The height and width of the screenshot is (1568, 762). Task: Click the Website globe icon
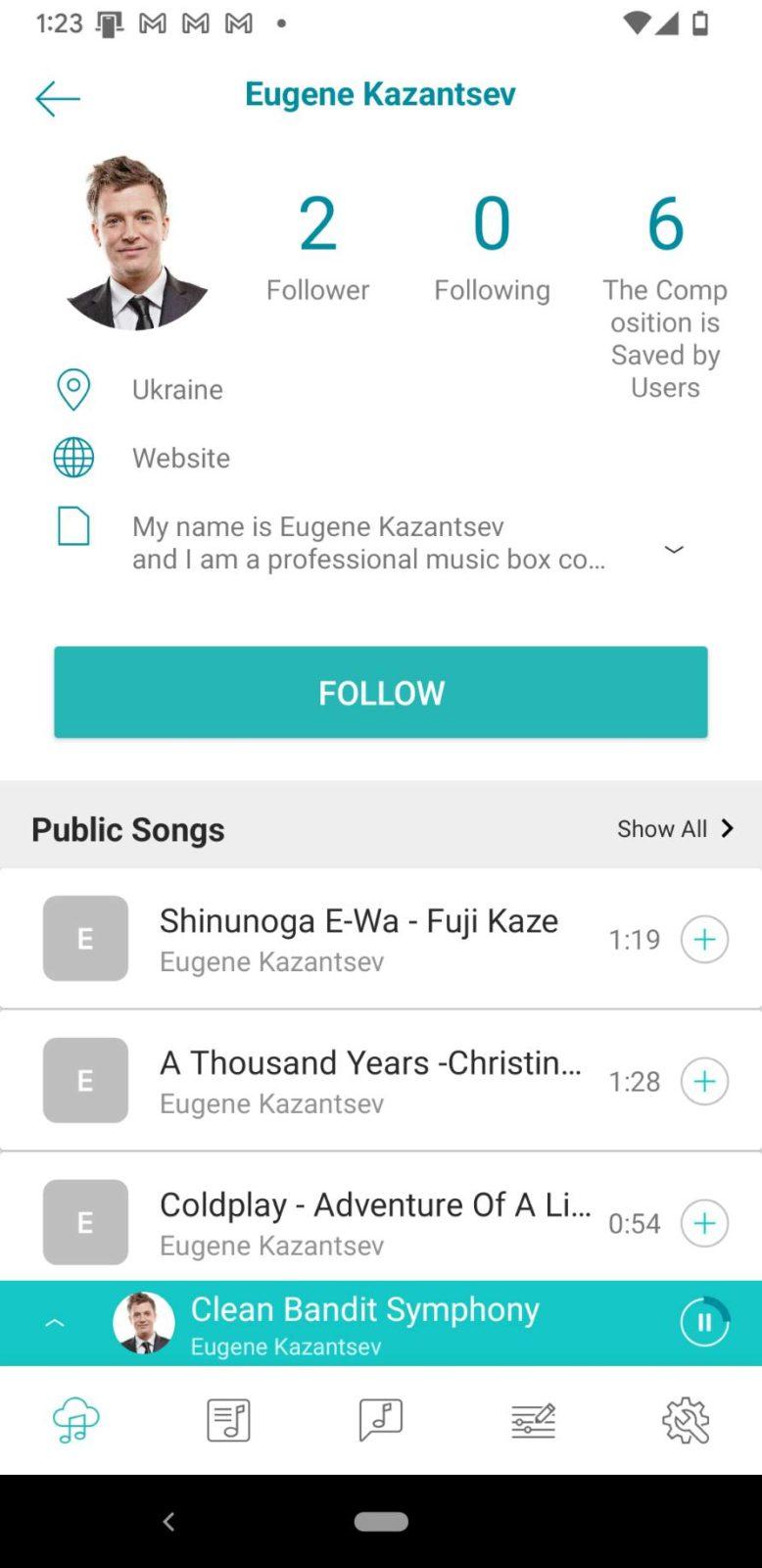[x=73, y=457]
